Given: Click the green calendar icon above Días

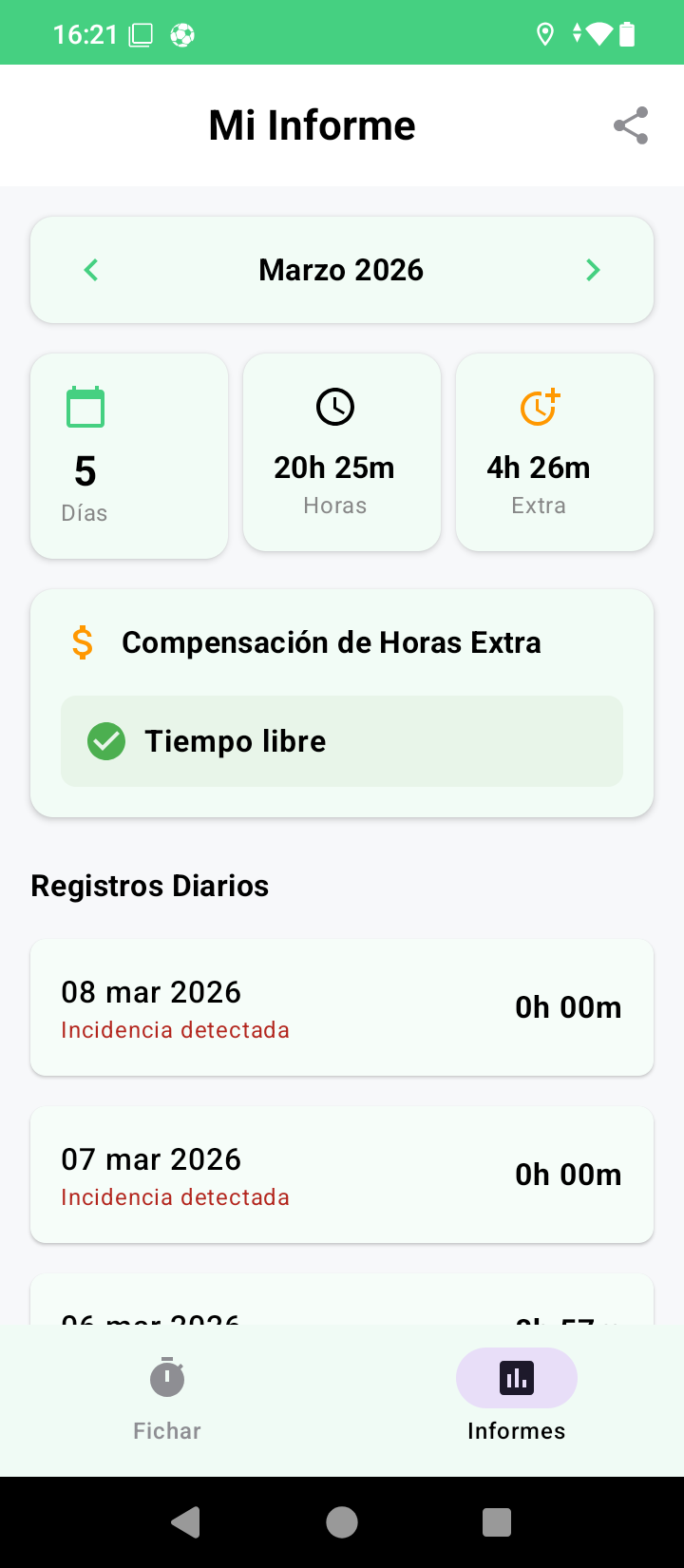Looking at the screenshot, I should pos(85,407).
